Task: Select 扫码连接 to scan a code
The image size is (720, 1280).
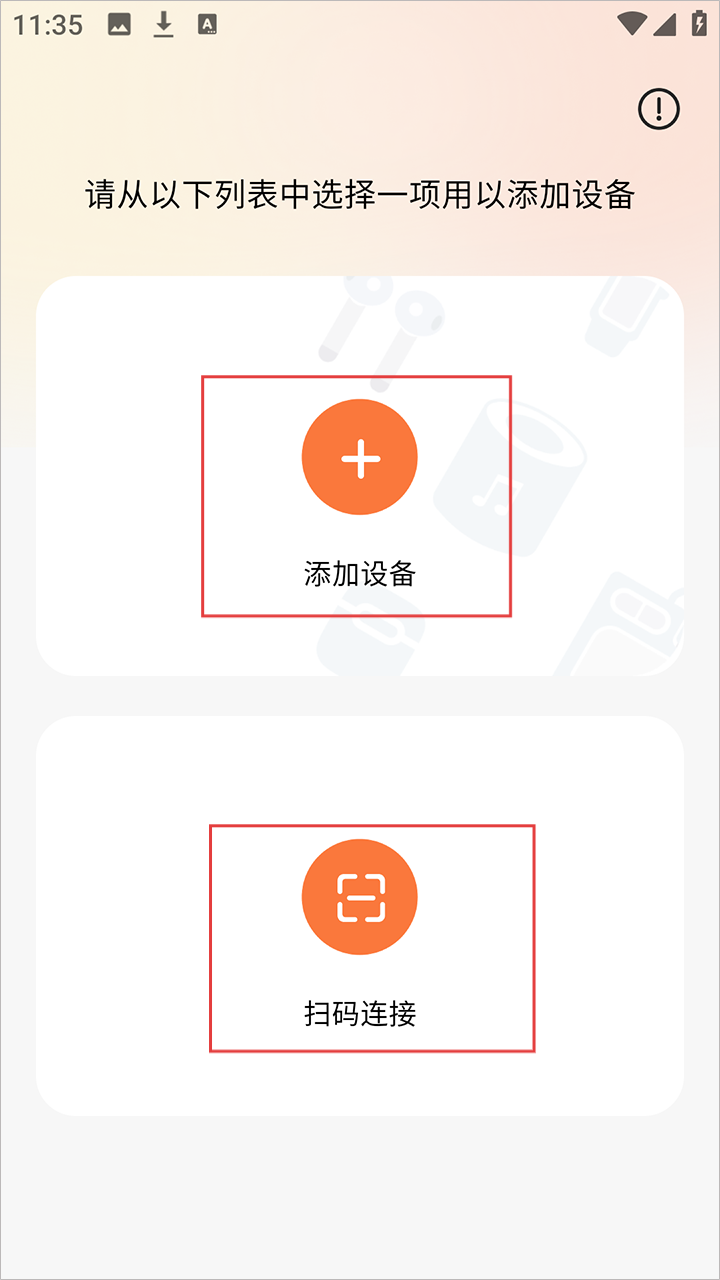Action: 360,898
